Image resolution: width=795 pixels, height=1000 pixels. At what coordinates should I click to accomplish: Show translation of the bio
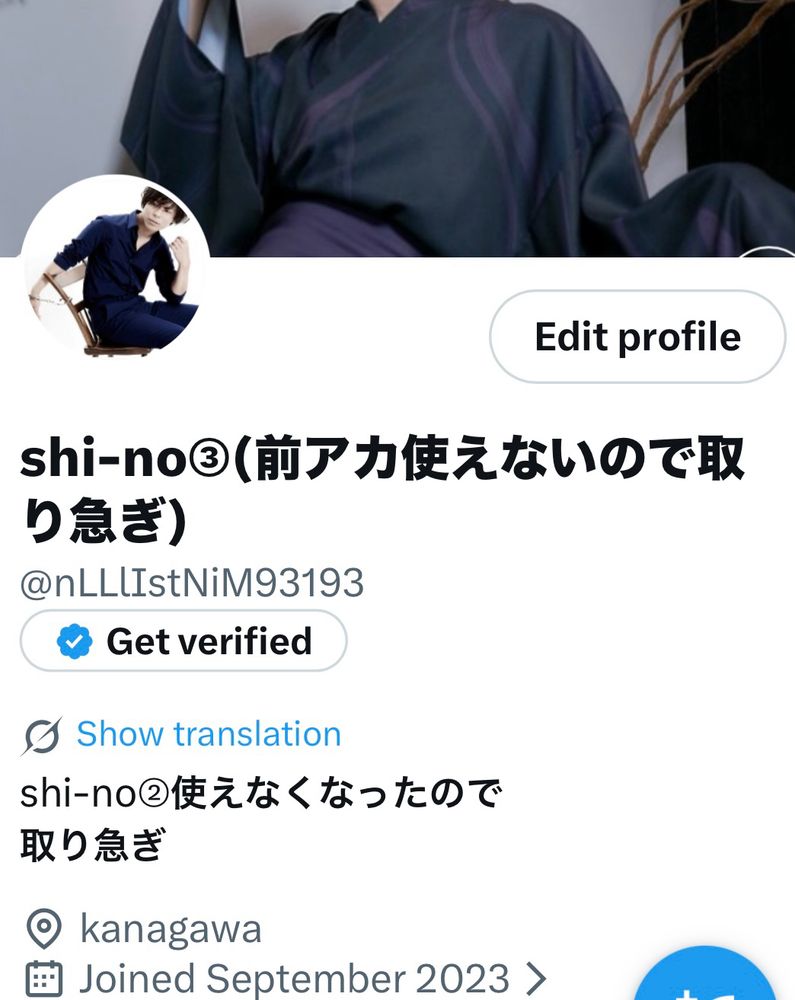click(x=208, y=733)
